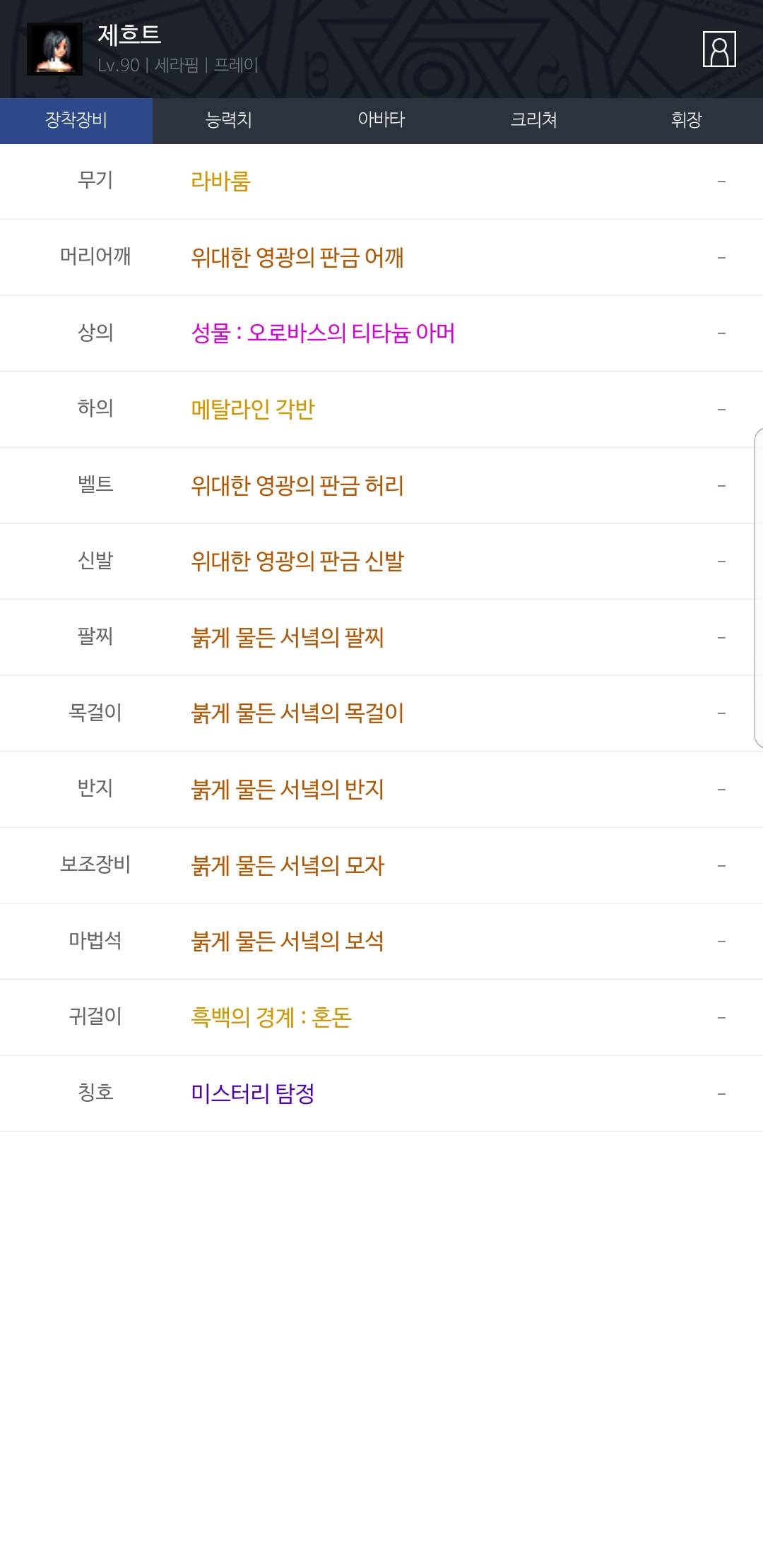The width and height of the screenshot is (763, 1568).
Task: Open weapon item 라바룸
Action: coord(381,182)
